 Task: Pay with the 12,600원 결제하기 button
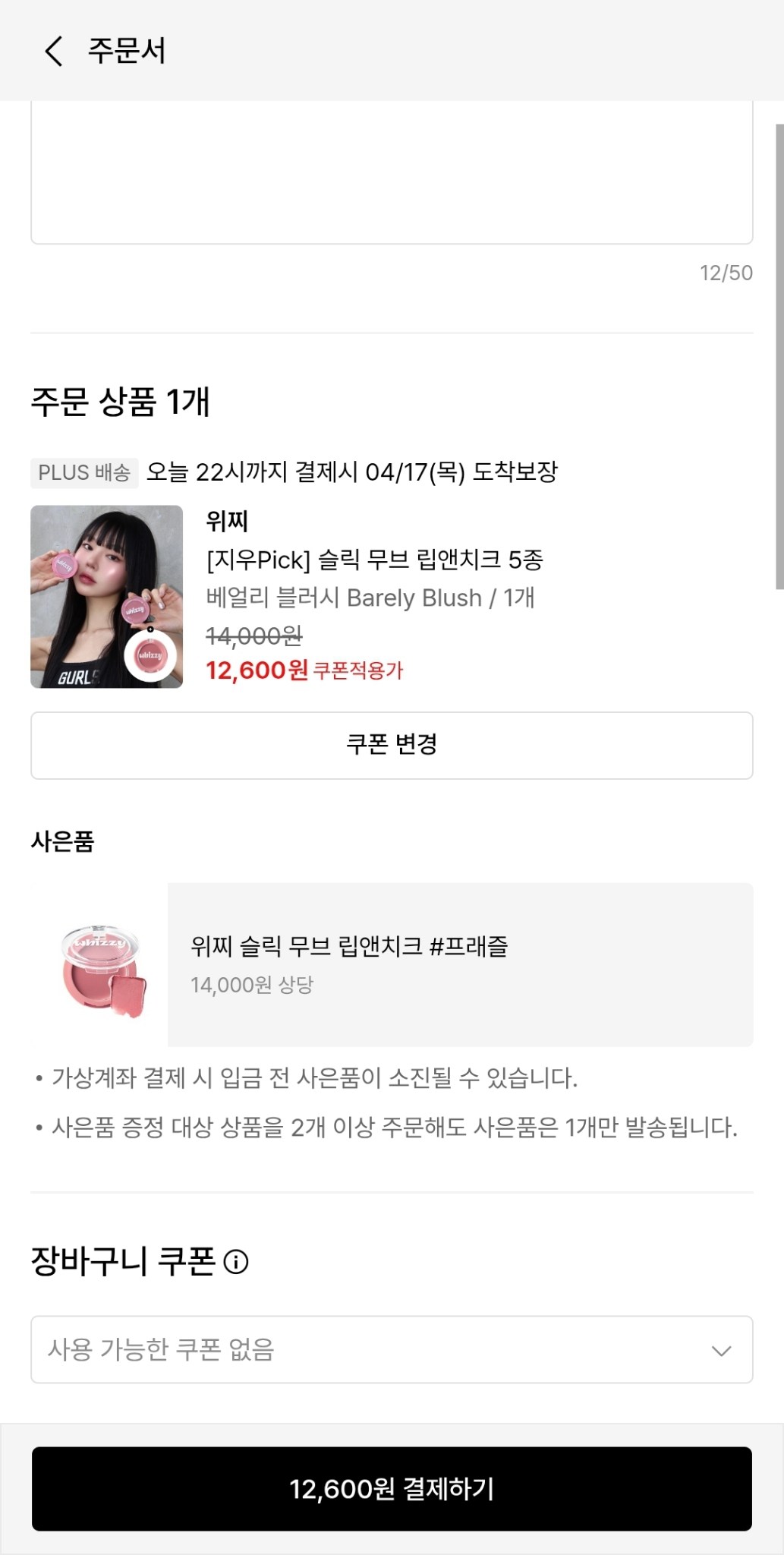click(392, 1488)
